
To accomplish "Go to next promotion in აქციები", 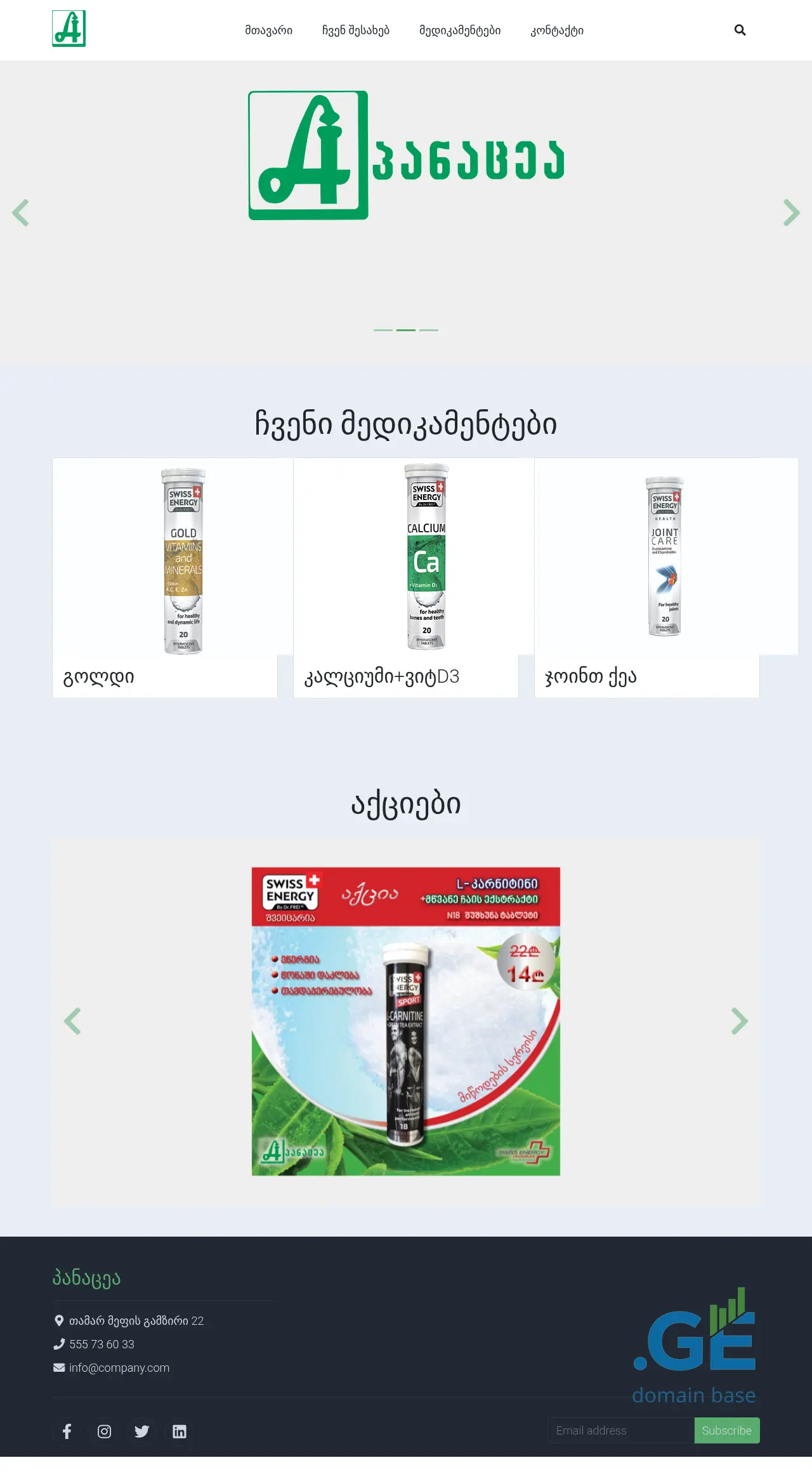I will point(740,1021).
